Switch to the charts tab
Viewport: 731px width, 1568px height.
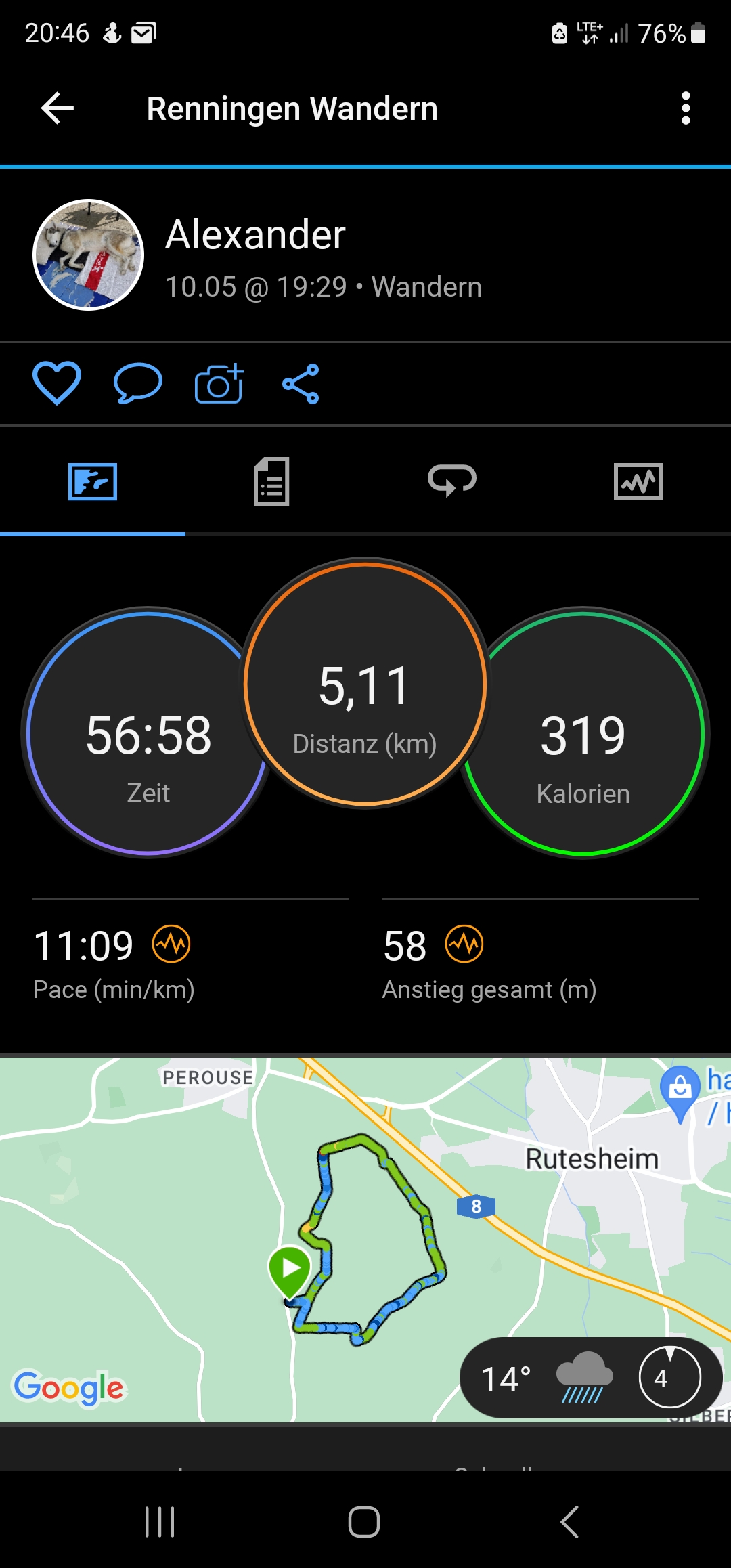pos(638,481)
